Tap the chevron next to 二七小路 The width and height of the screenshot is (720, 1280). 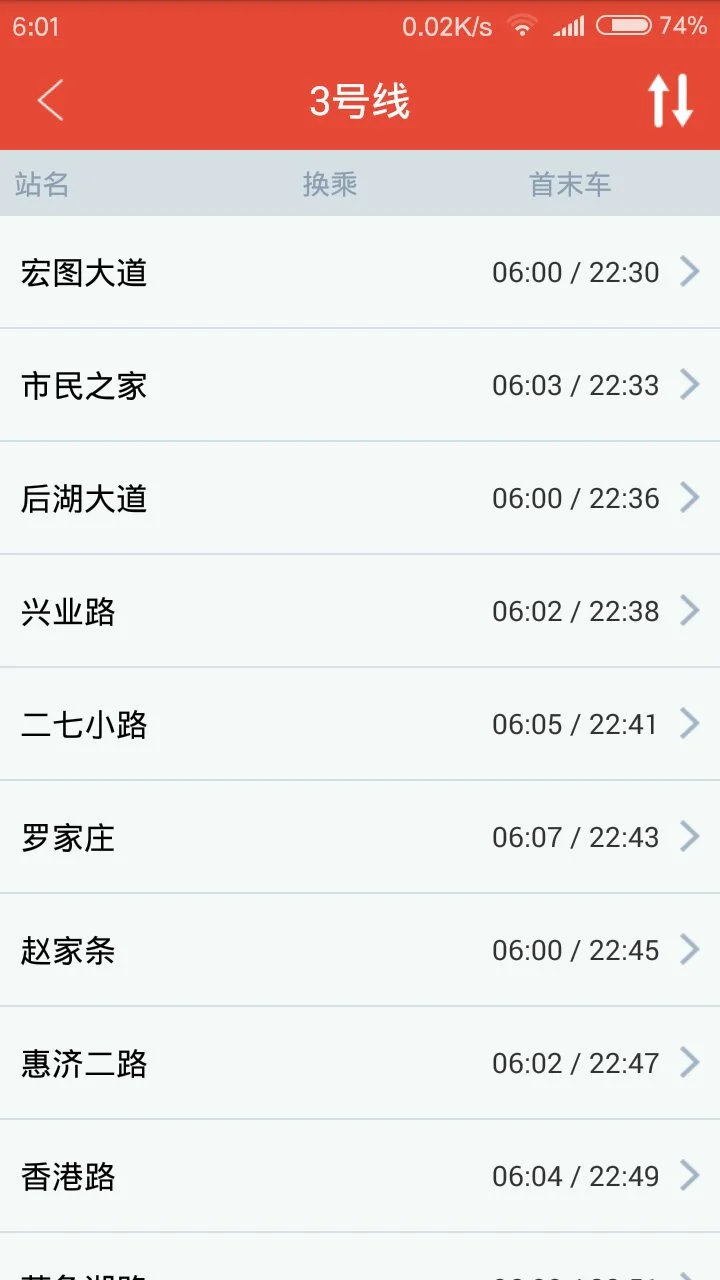691,723
